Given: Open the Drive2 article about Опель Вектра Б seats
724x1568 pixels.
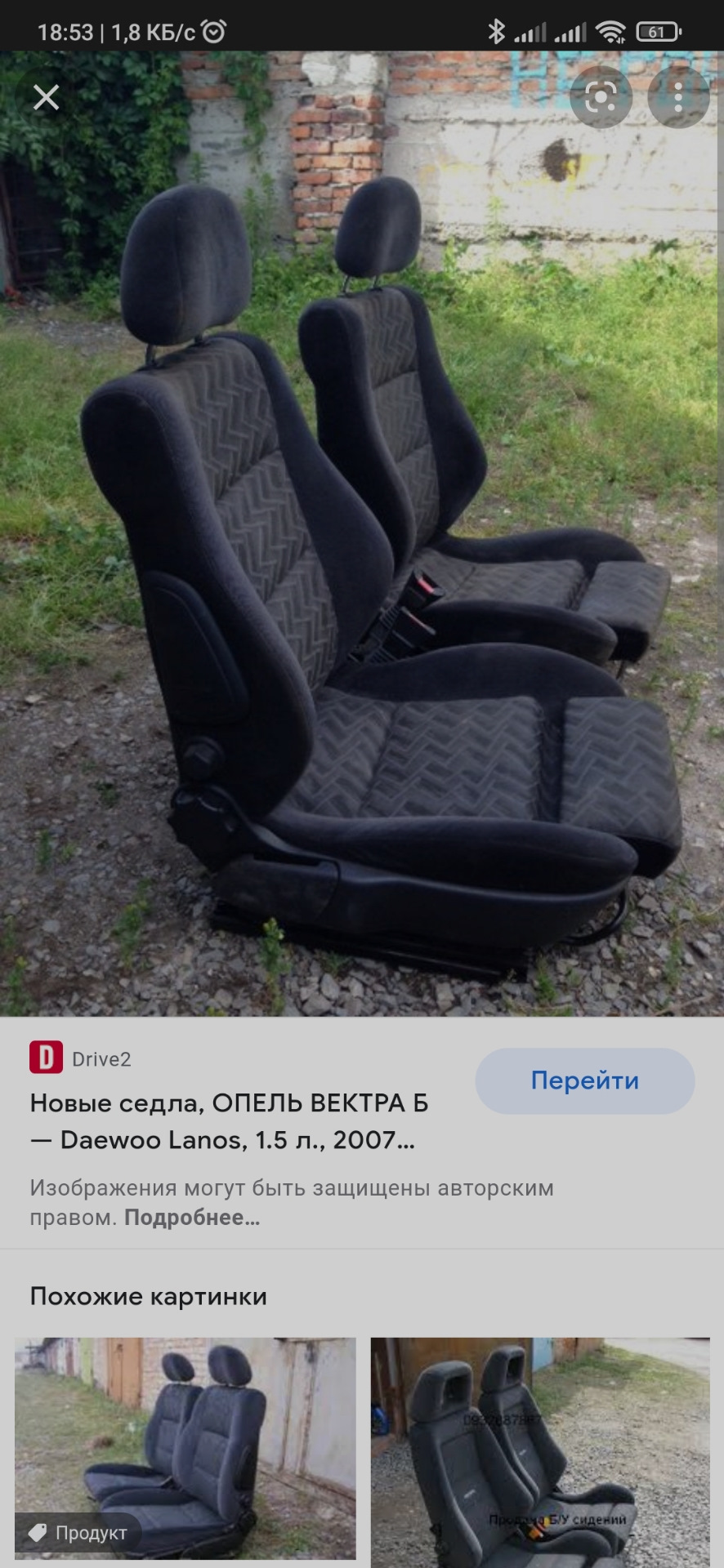Looking at the screenshot, I should click(229, 1121).
